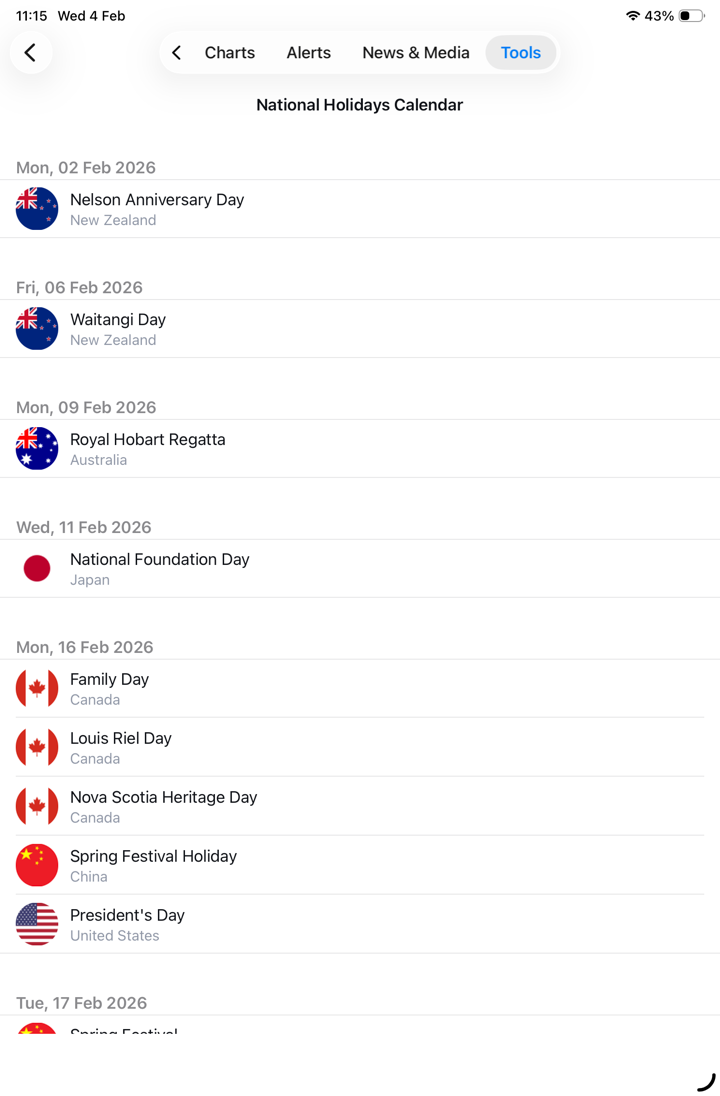Select the Tools tab

tap(520, 53)
